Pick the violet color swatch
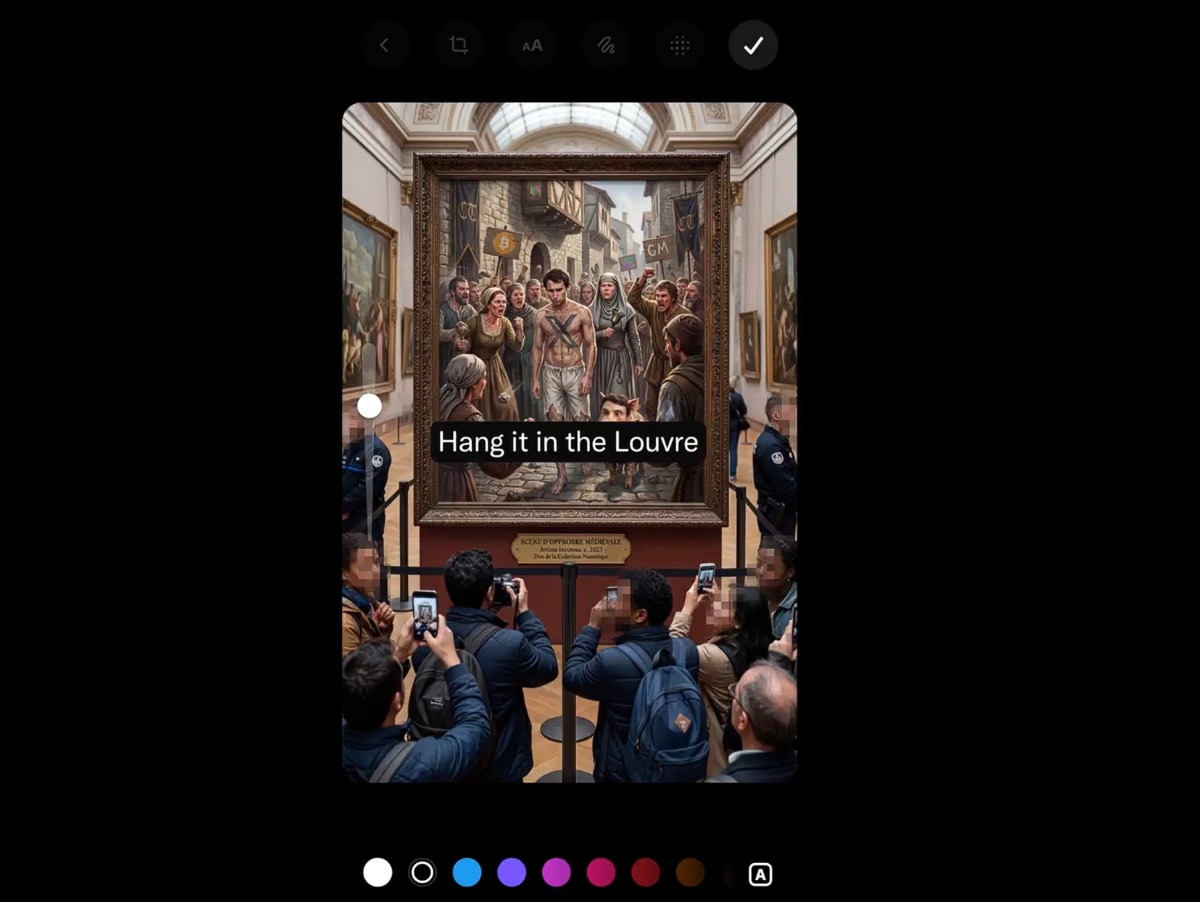The image size is (1200, 902). pyautogui.click(x=511, y=872)
